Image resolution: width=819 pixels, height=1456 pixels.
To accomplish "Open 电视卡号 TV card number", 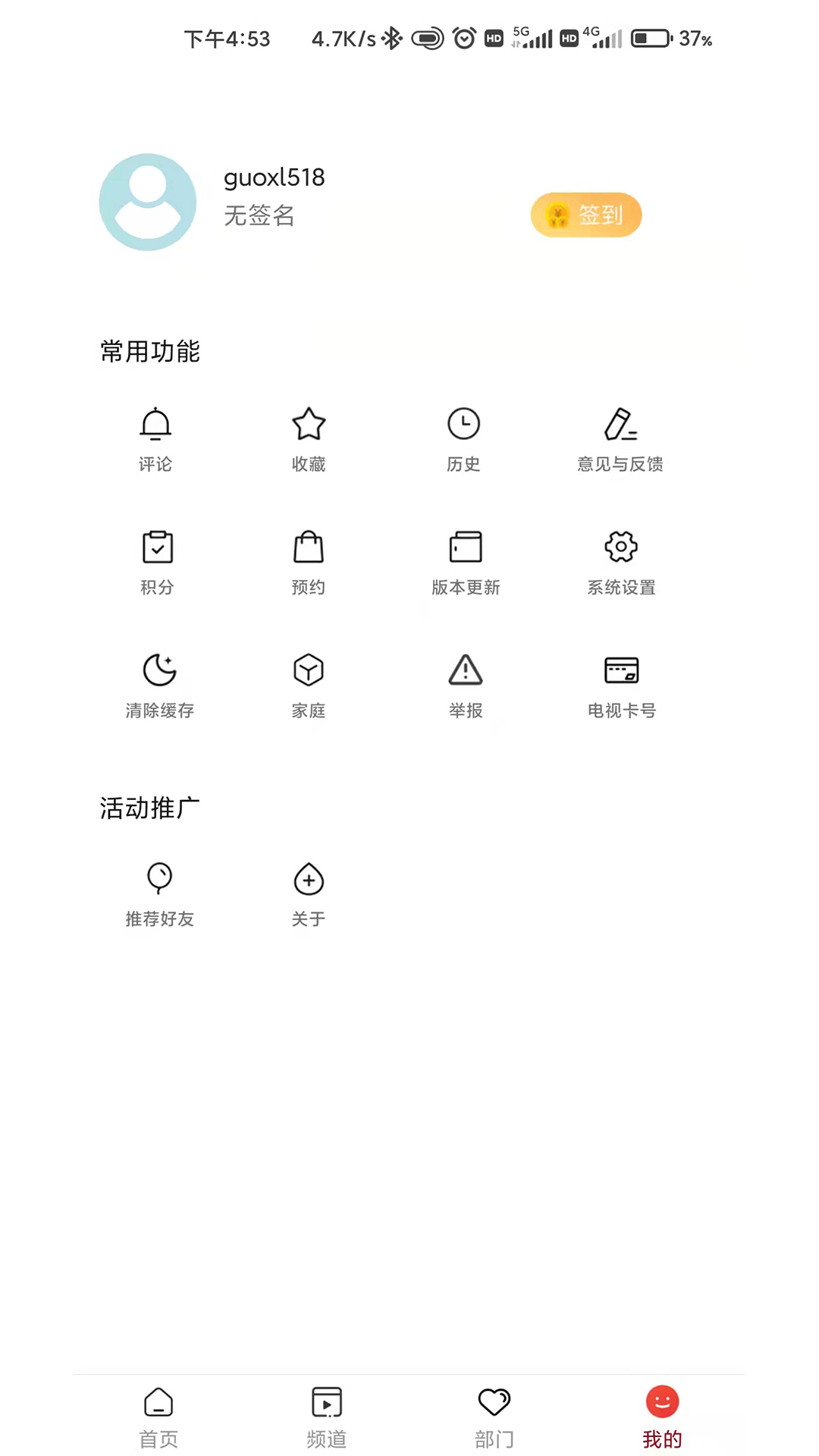I will coord(621,686).
